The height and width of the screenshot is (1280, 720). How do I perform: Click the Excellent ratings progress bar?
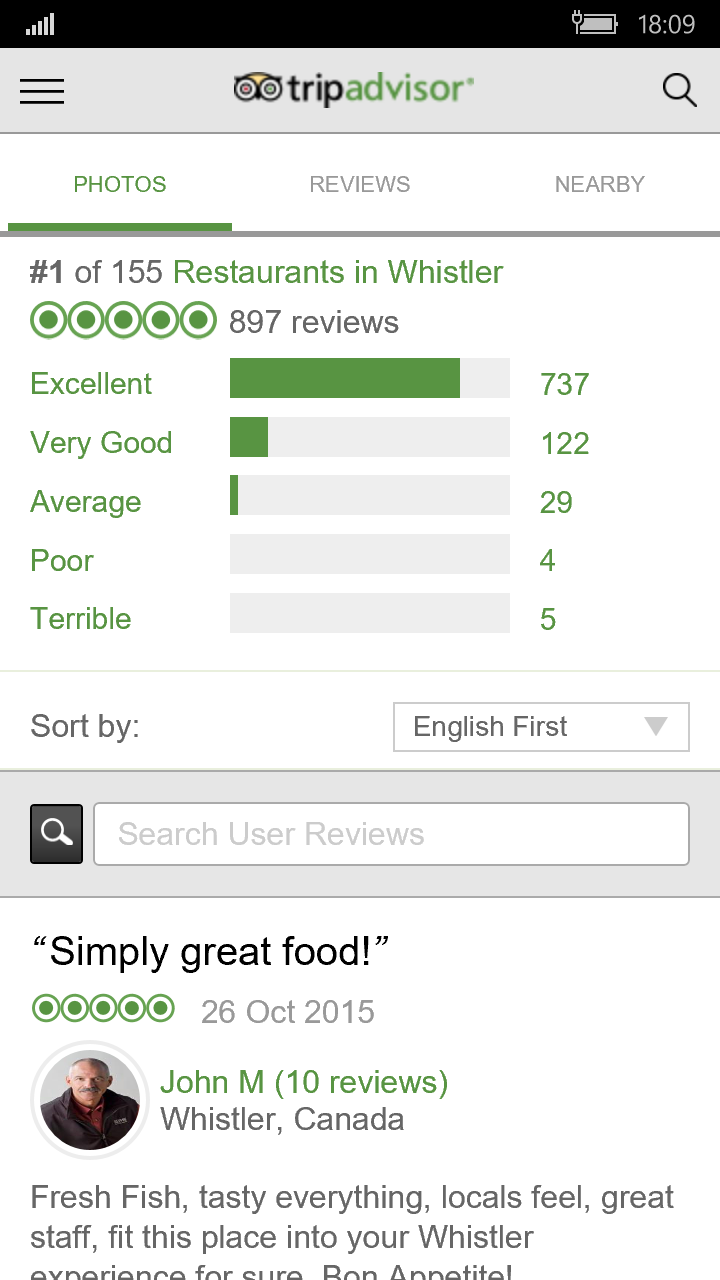pos(370,379)
